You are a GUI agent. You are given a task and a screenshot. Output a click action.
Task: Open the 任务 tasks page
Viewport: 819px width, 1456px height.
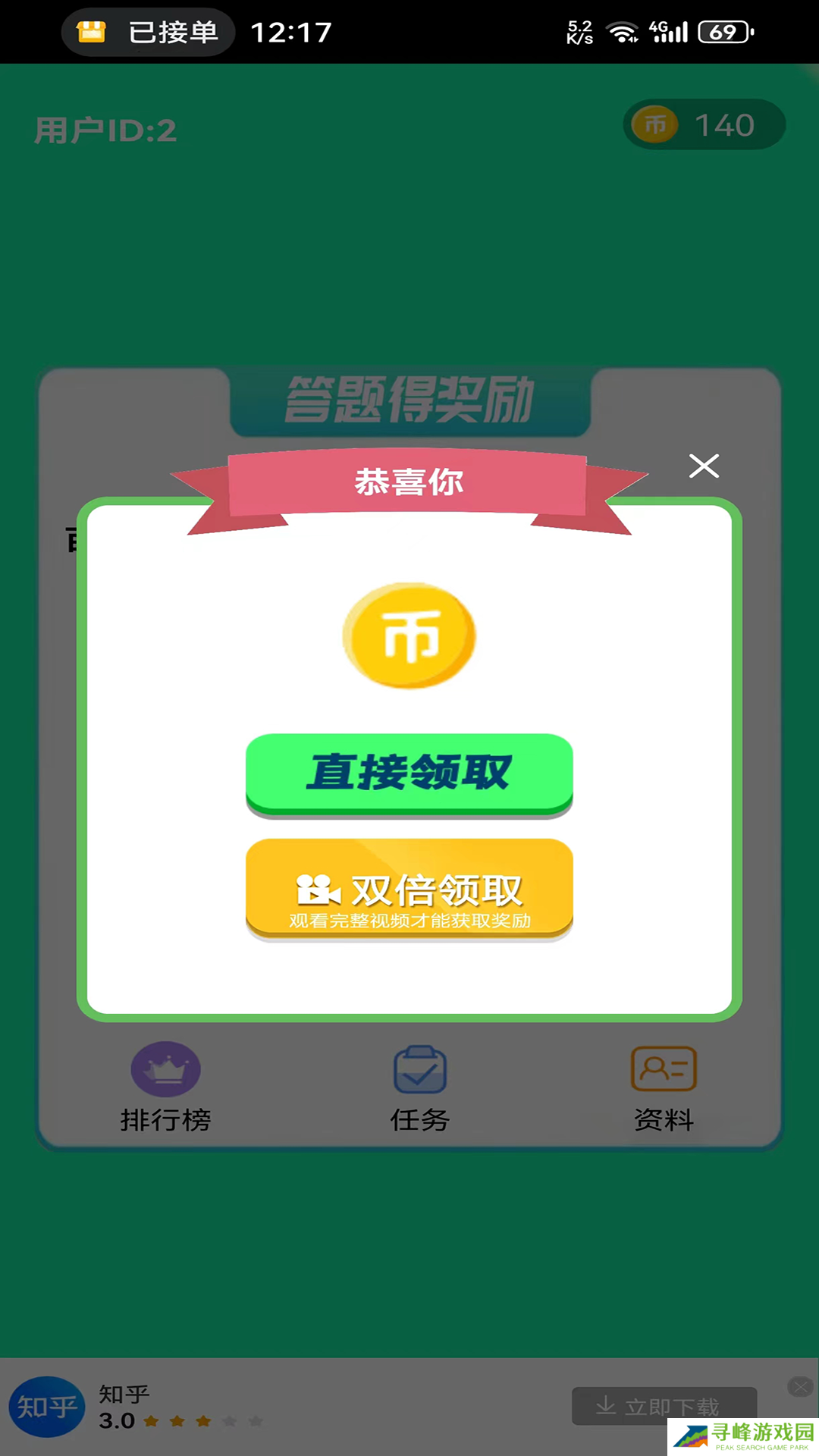(x=419, y=1086)
